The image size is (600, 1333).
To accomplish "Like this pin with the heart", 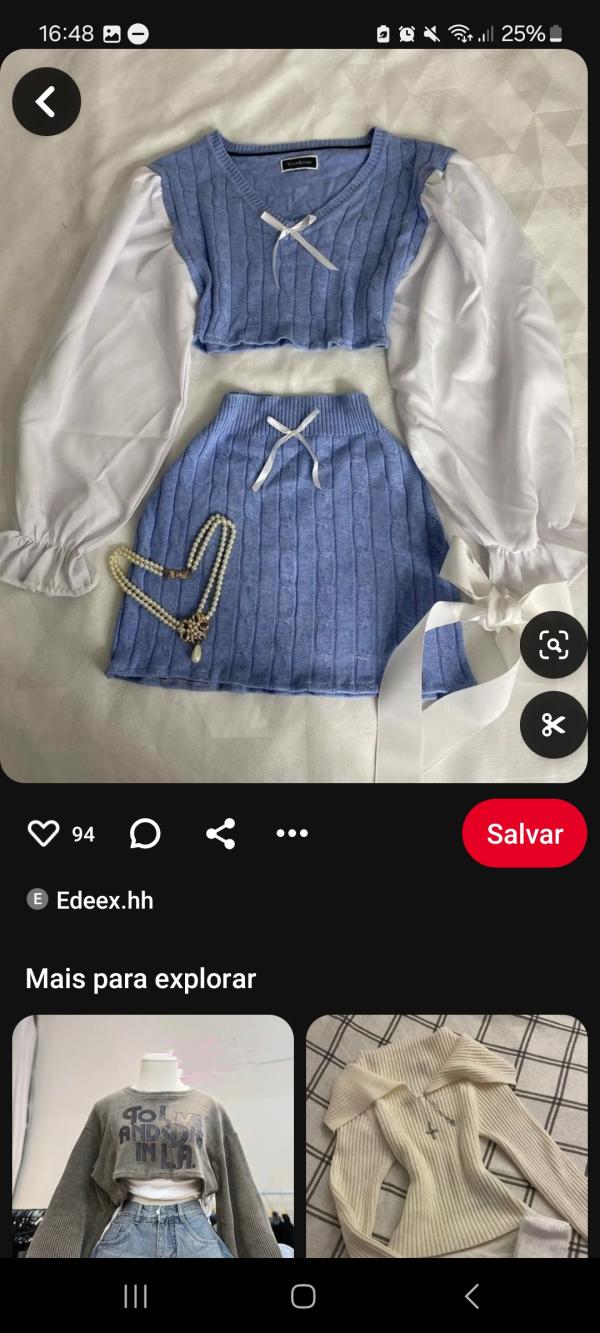I will [43, 833].
